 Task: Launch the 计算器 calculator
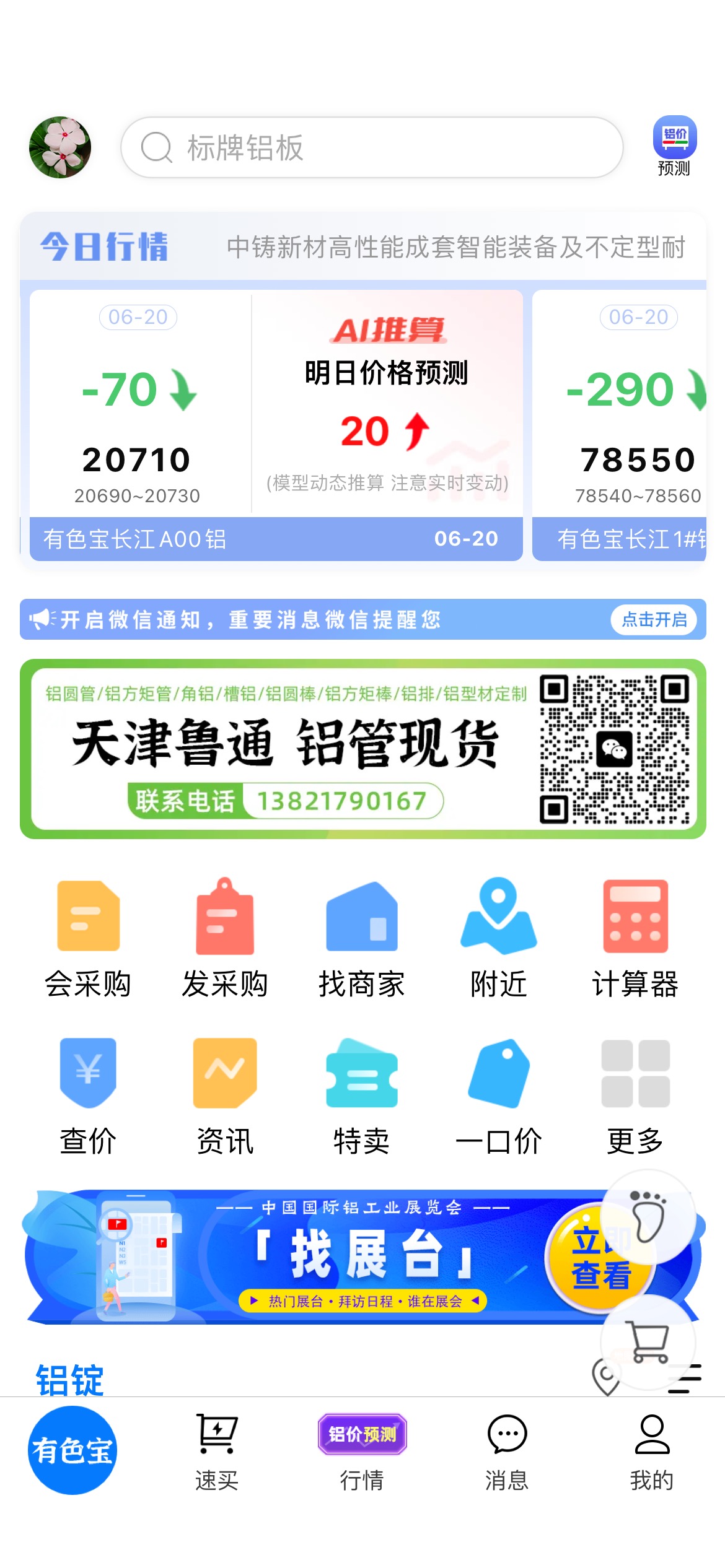635,938
